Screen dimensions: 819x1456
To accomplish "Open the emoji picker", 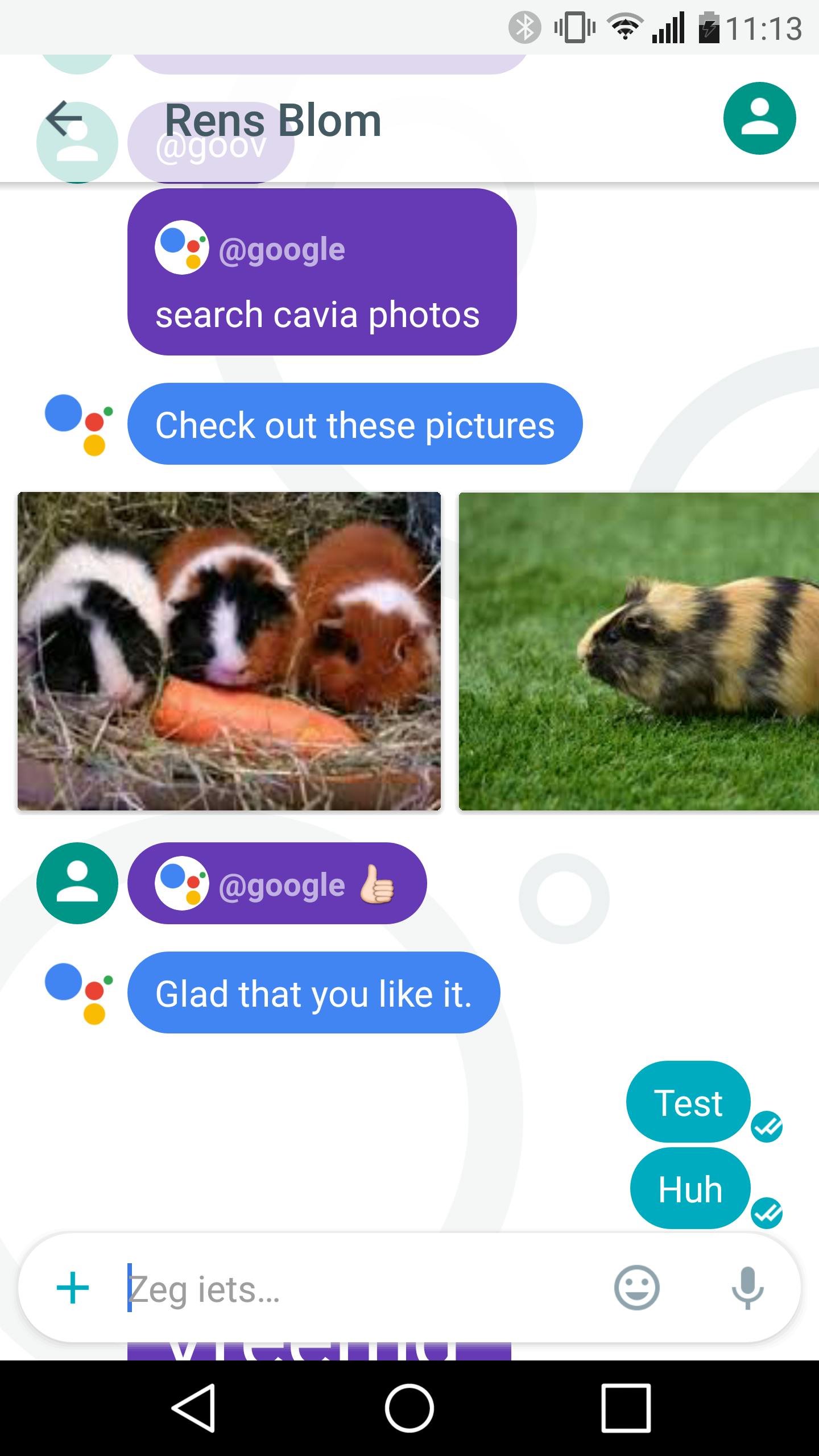I will 636,1288.
